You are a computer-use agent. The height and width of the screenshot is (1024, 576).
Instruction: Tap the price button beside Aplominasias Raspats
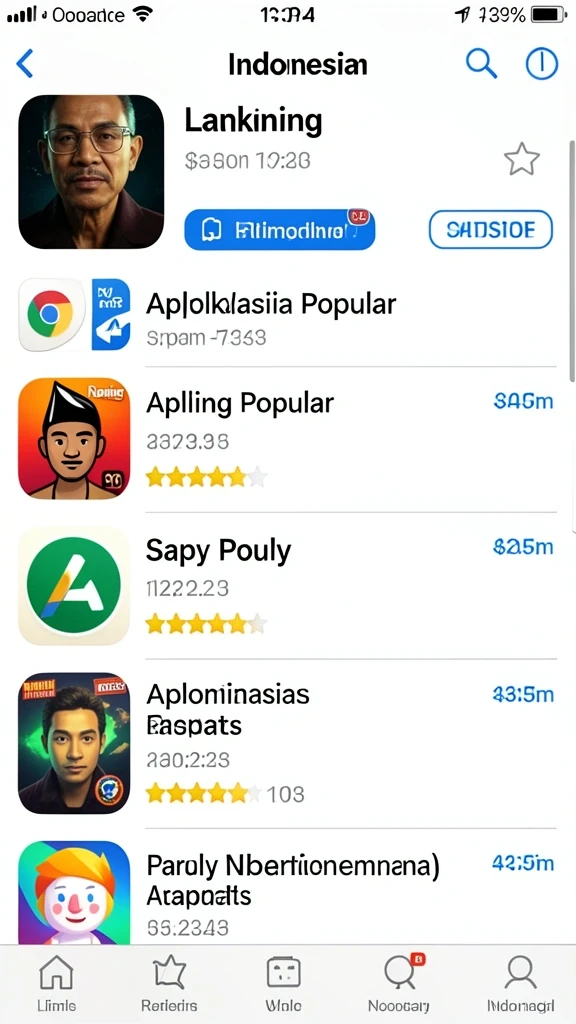click(x=523, y=694)
